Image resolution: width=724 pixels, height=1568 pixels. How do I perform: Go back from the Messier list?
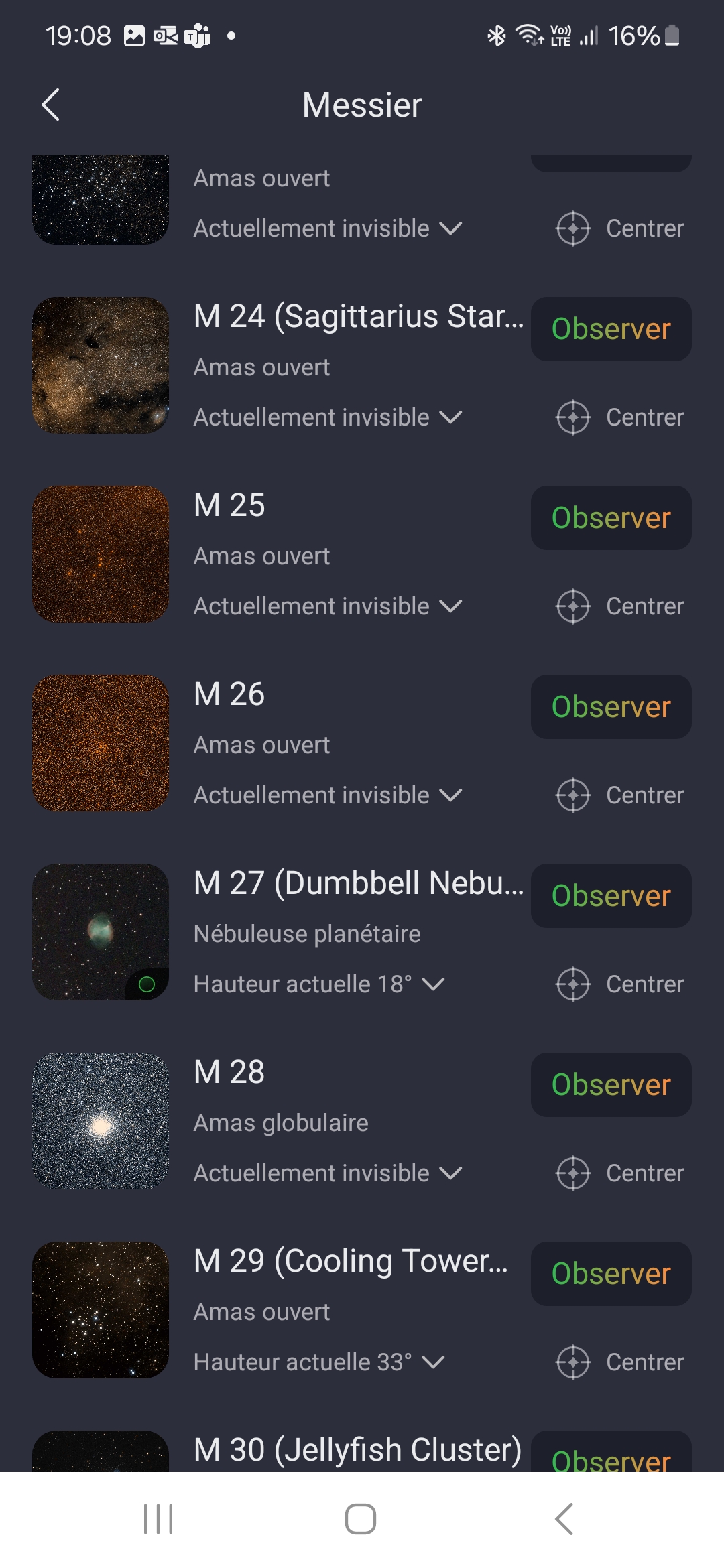tap(51, 105)
